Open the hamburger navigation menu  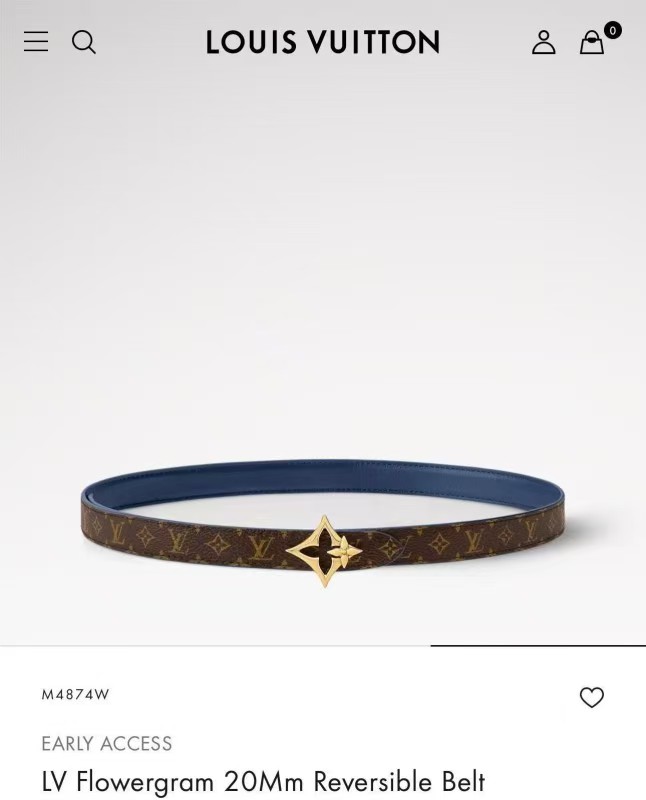pos(36,41)
